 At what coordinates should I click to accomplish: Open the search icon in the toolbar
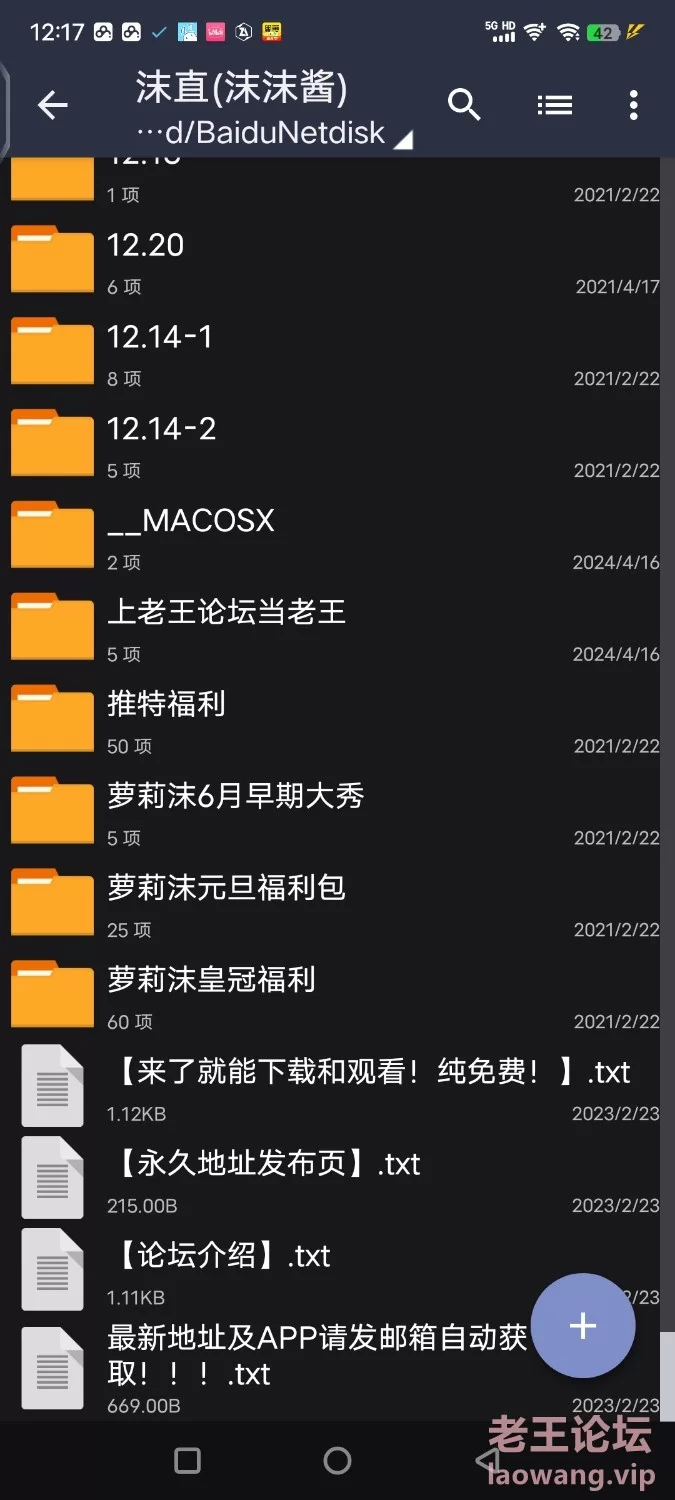coord(464,105)
